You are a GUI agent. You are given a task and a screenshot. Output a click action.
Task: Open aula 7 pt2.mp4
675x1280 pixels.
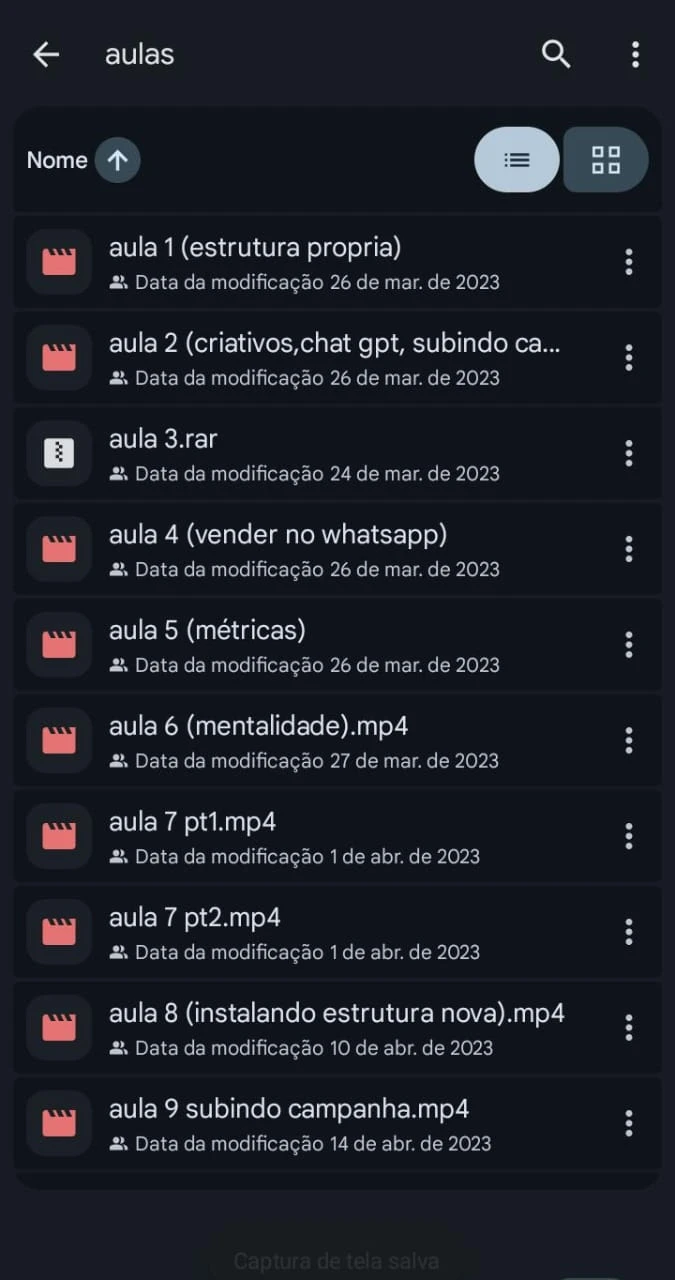pos(194,918)
